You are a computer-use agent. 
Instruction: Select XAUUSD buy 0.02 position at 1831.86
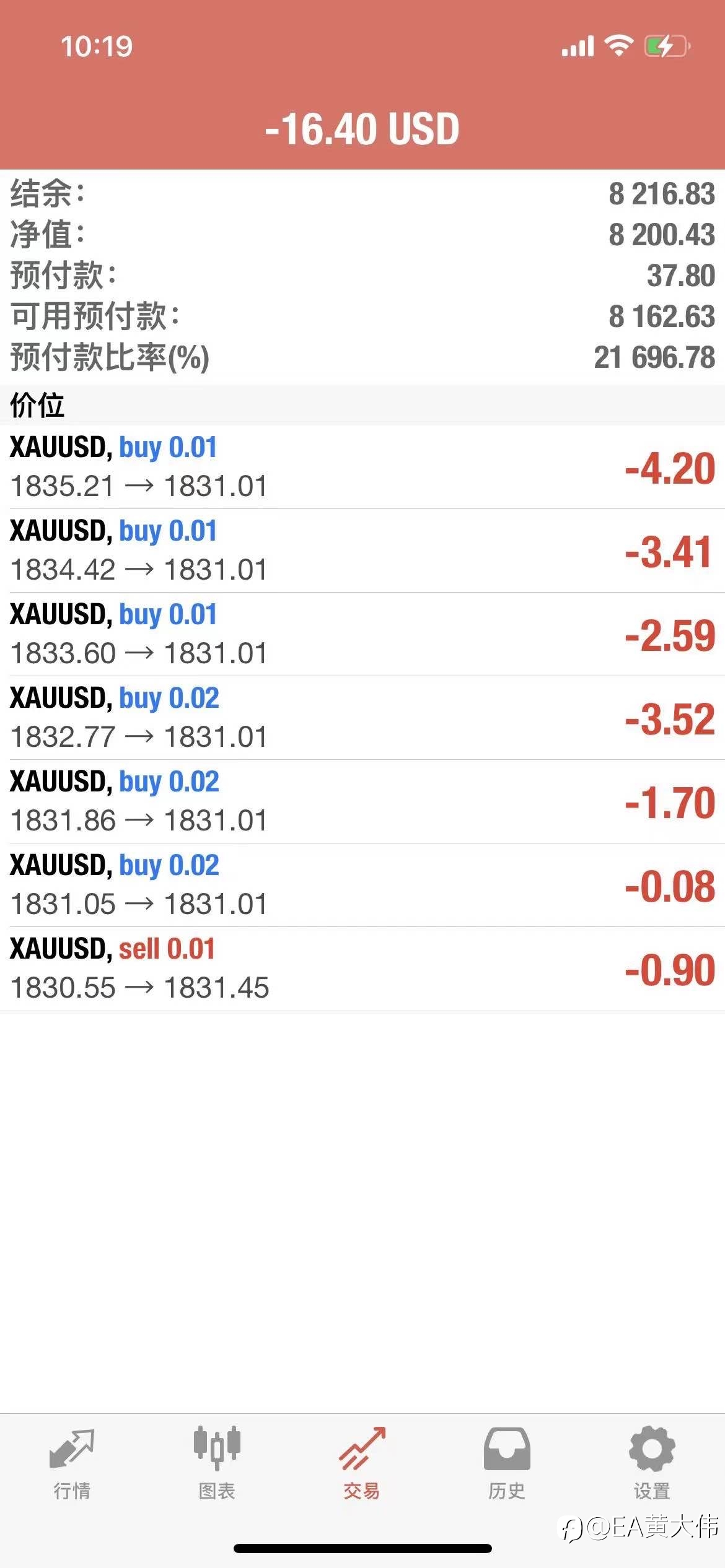[x=362, y=801]
